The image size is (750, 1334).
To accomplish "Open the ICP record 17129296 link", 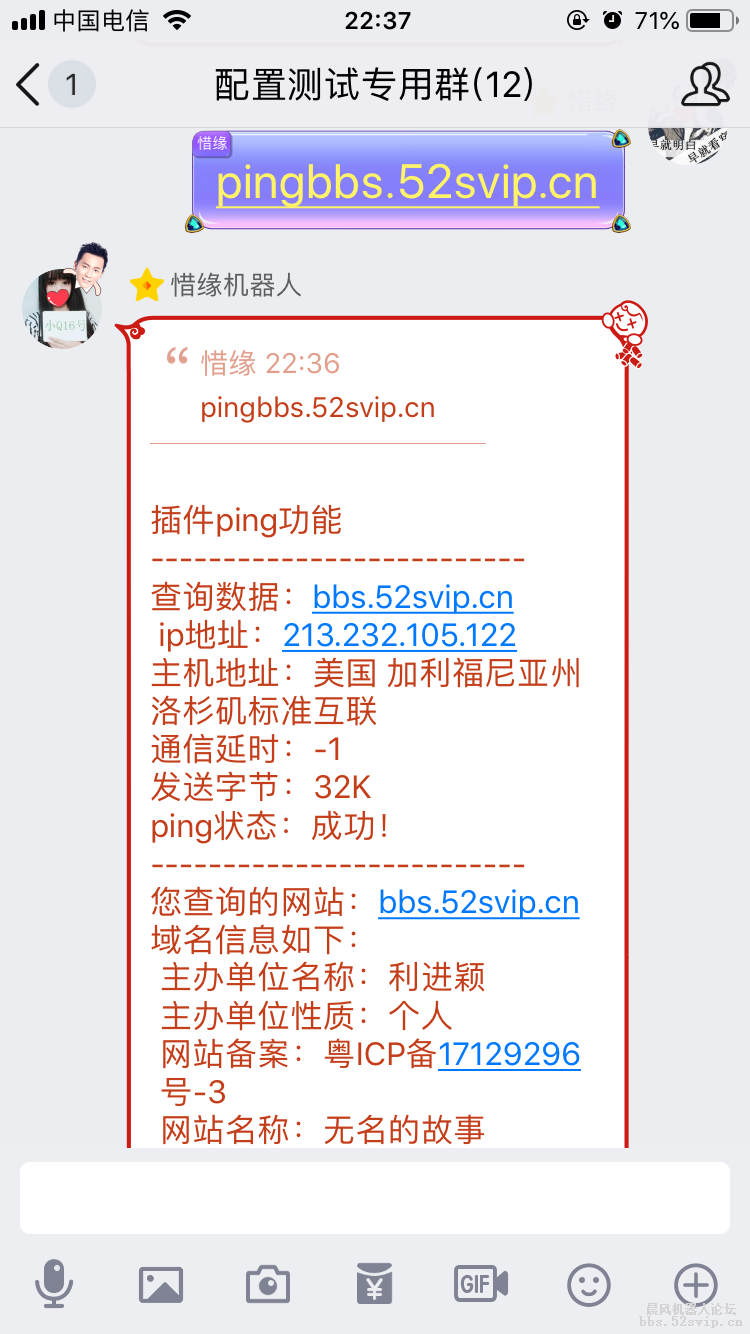I will point(509,1053).
